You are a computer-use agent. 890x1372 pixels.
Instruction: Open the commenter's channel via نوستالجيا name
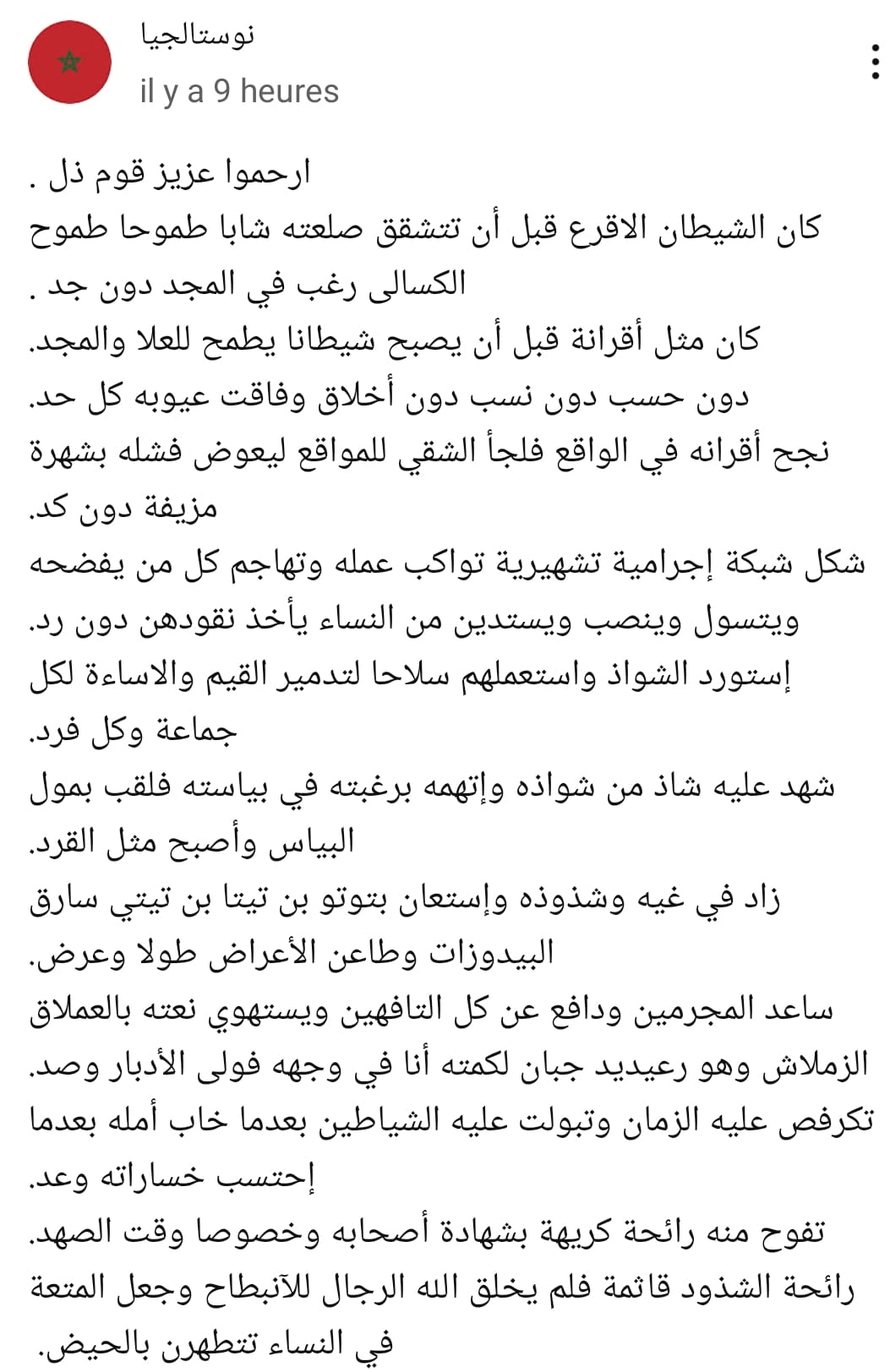point(198,35)
